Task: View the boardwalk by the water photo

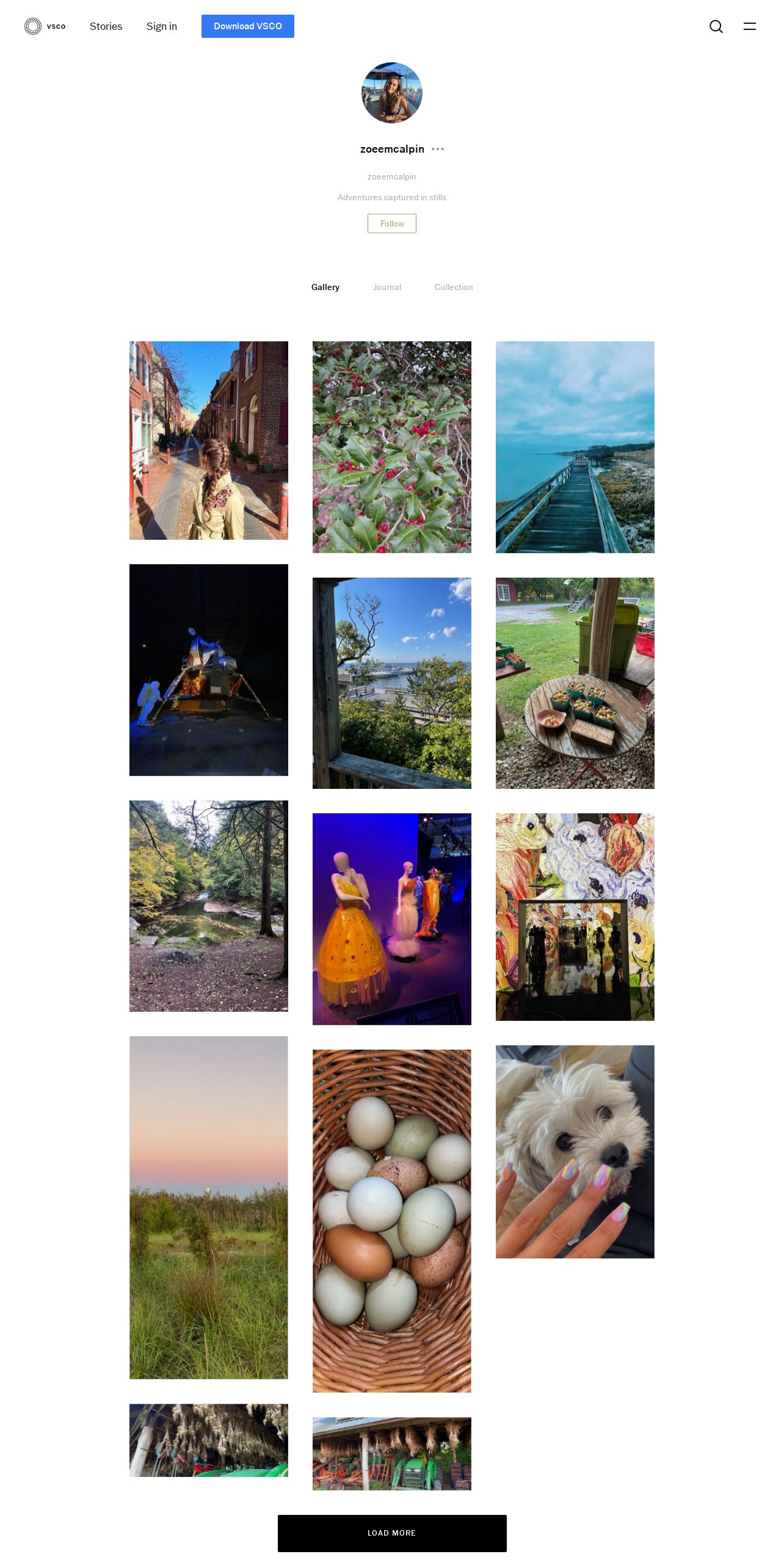Action: [x=575, y=447]
